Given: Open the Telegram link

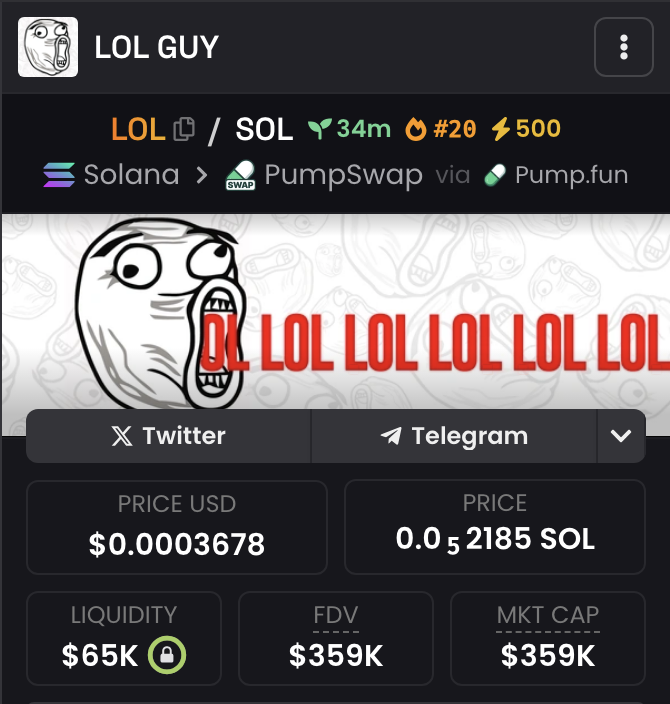Looking at the screenshot, I should [454, 436].
